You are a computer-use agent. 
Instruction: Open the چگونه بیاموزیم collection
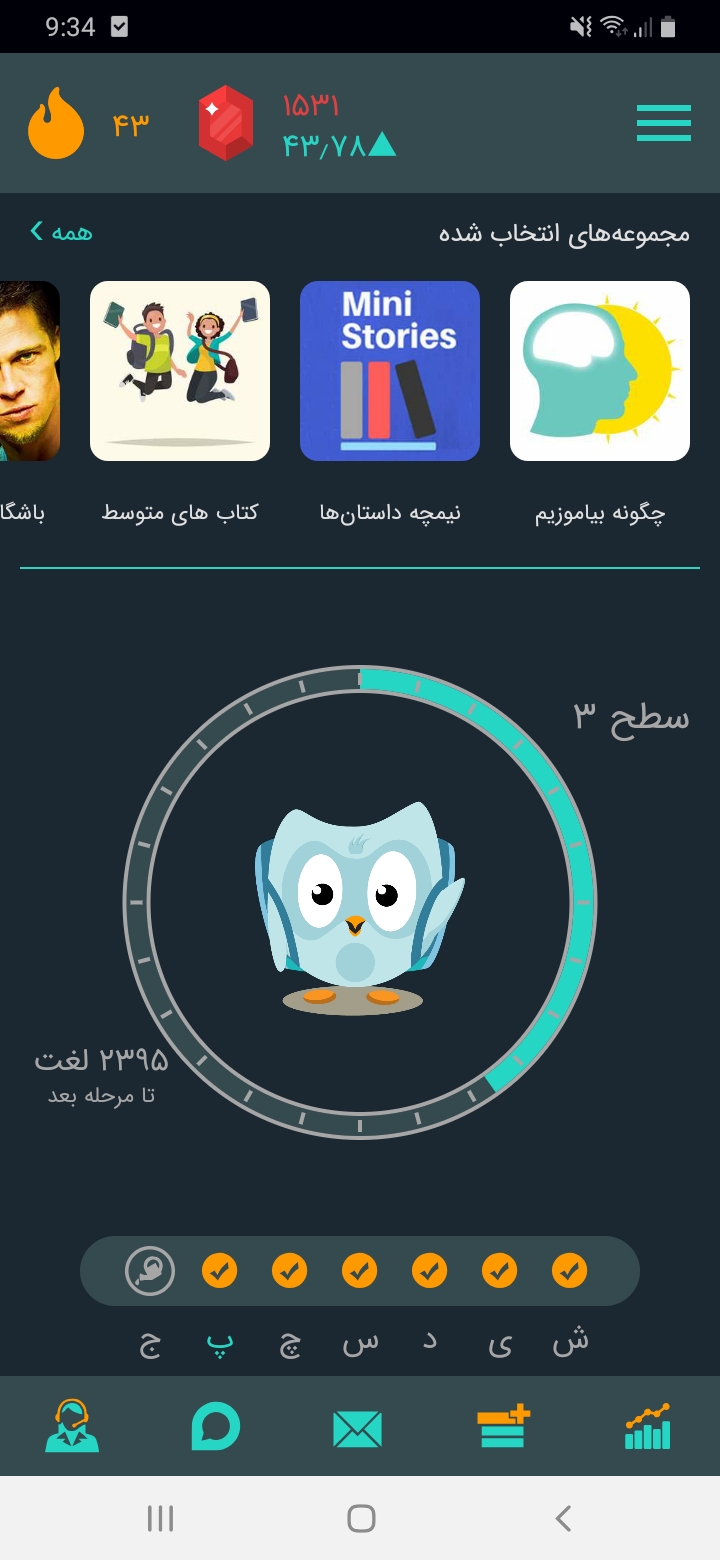[599, 371]
